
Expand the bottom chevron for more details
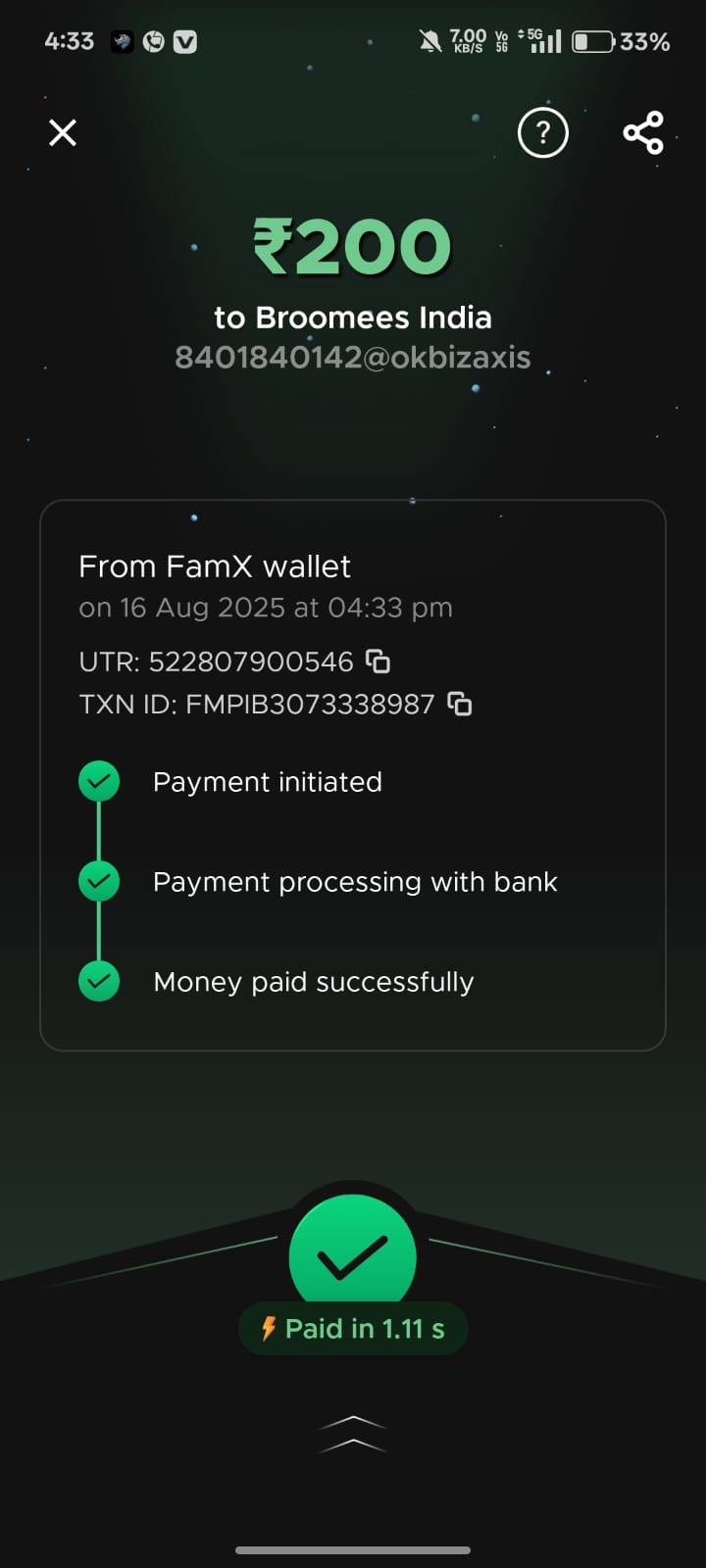(x=353, y=1434)
